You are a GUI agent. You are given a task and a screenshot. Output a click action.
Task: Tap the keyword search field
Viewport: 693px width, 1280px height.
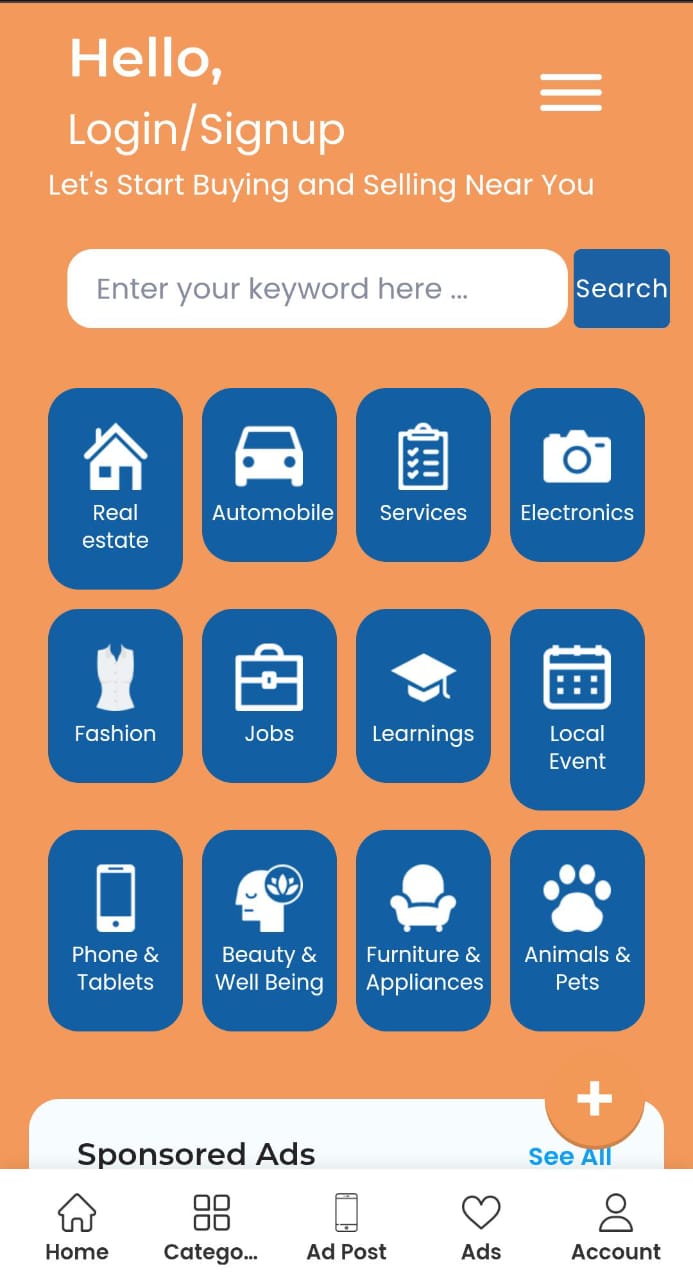[x=316, y=289]
